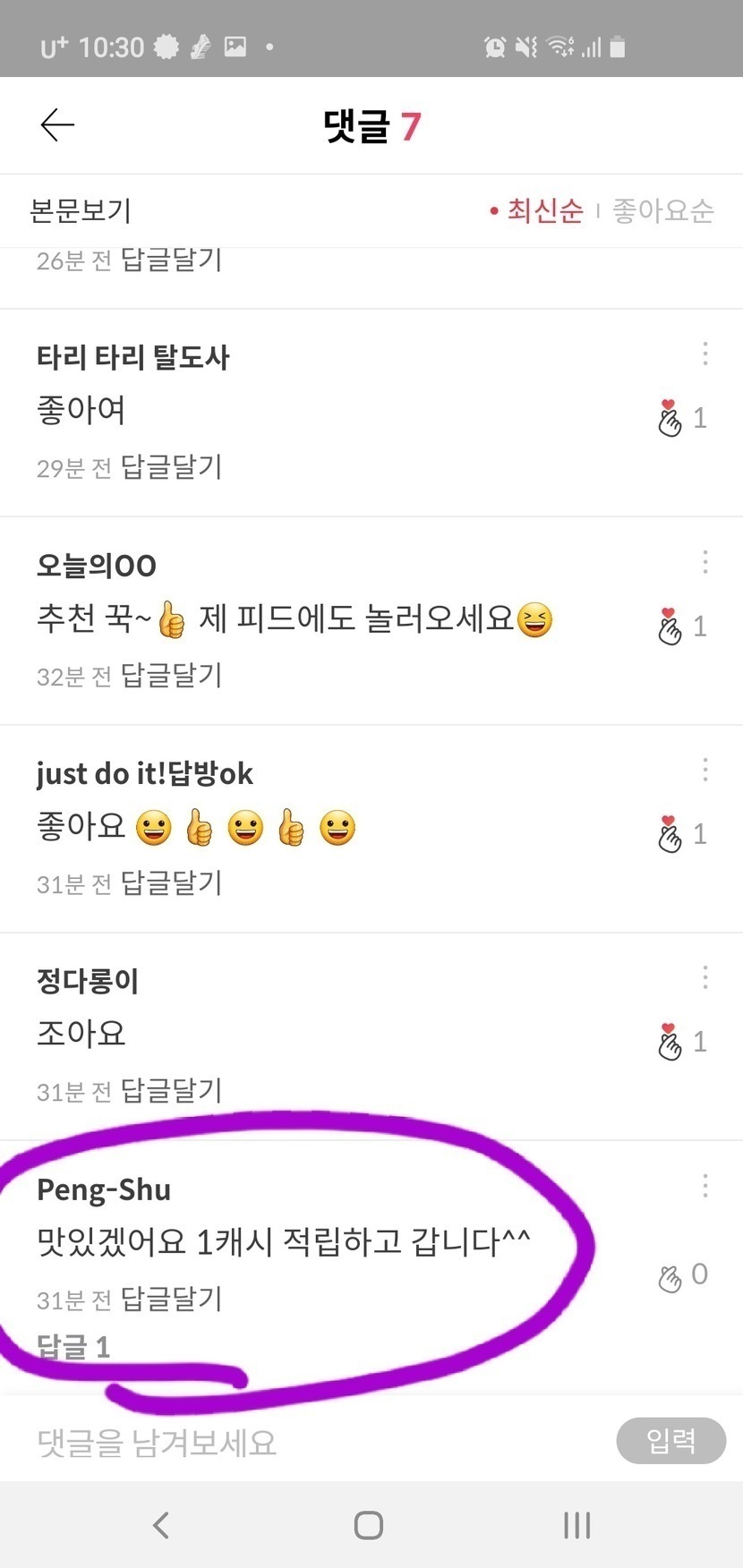
Task: Reply to just do it!답방ok's comment
Action: point(171,883)
